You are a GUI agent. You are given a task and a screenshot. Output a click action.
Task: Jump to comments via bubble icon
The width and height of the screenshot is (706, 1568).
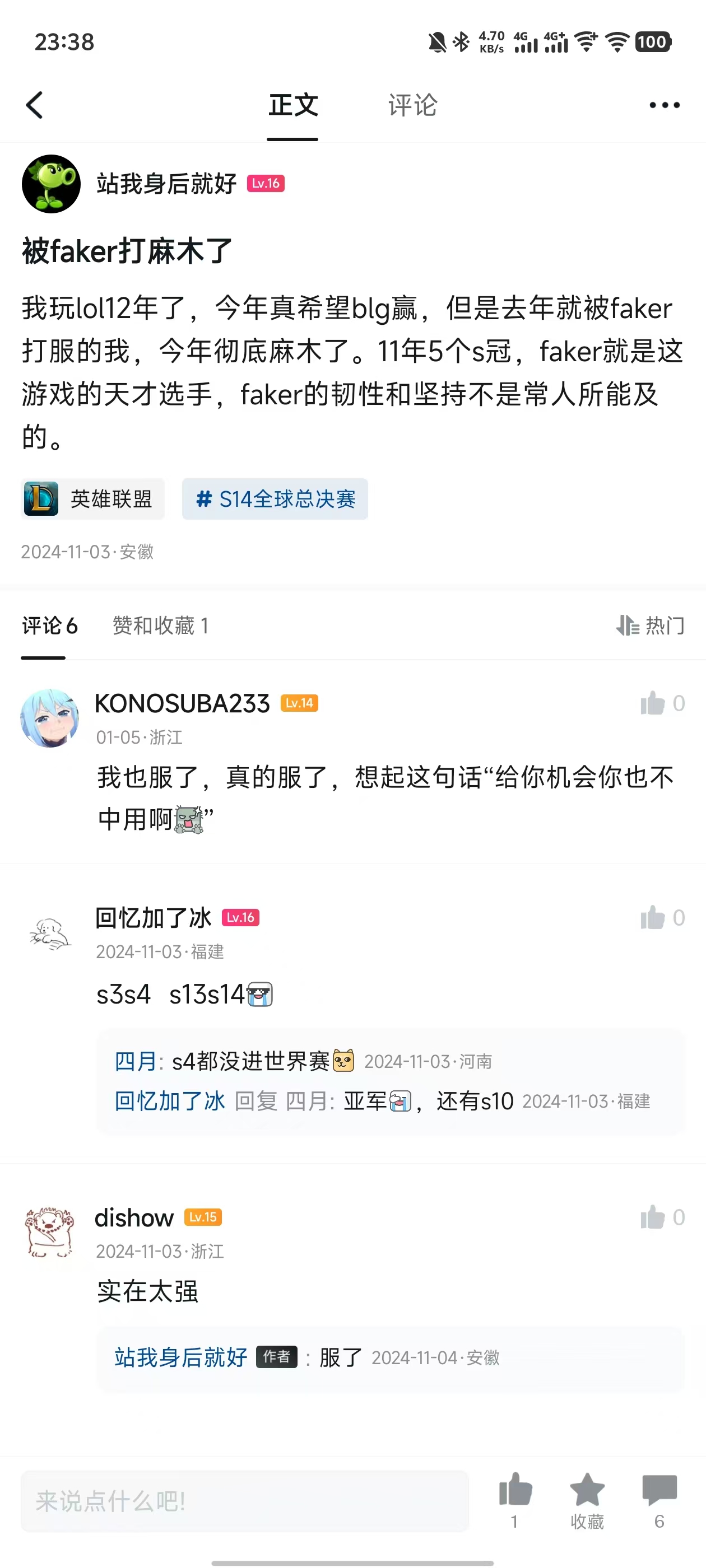click(x=659, y=1491)
